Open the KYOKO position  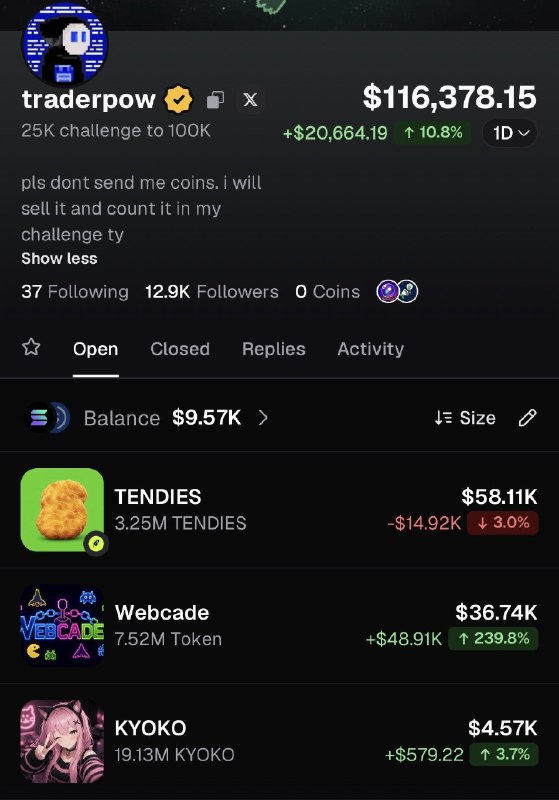[280, 741]
